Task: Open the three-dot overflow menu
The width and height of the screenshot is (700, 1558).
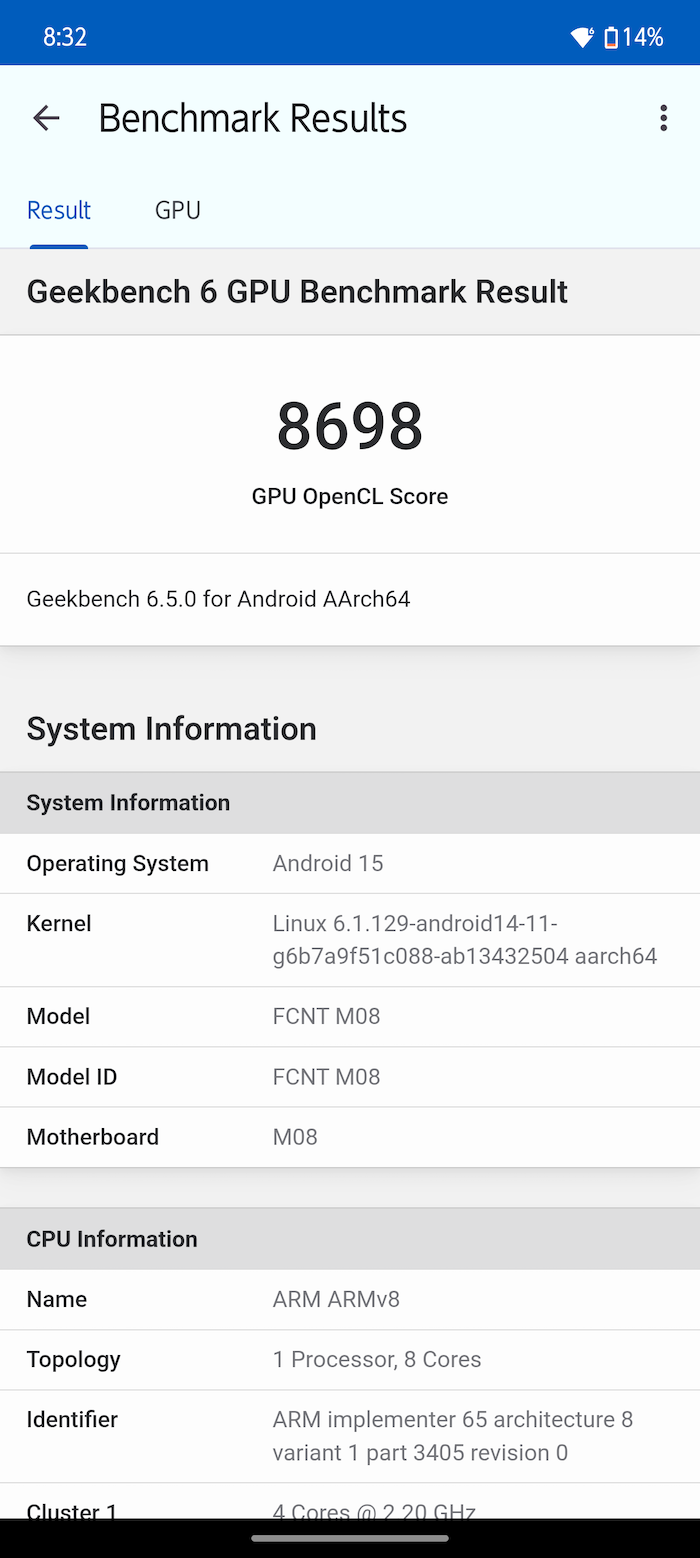Action: click(x=663, y=118)
